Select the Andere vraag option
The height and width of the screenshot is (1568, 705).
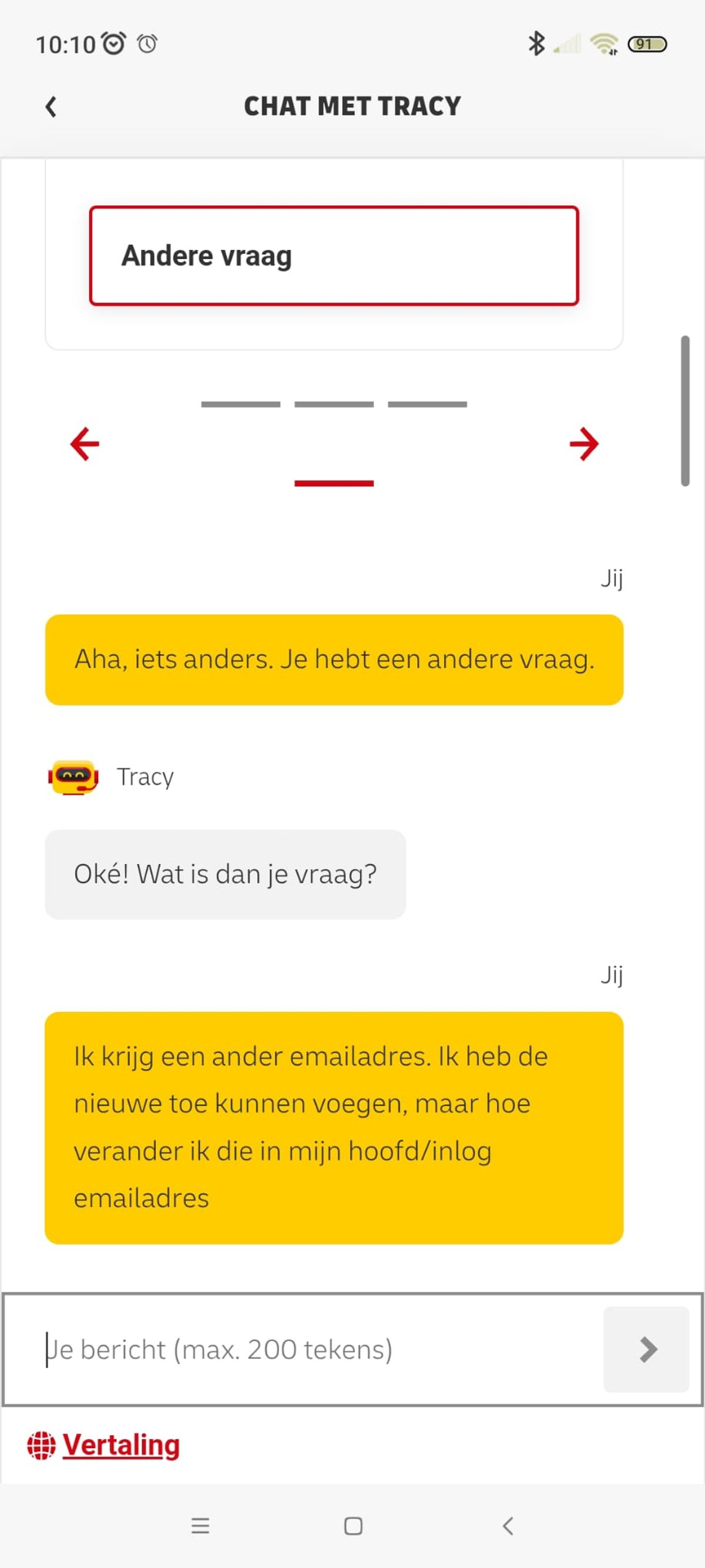click(333, 256)
